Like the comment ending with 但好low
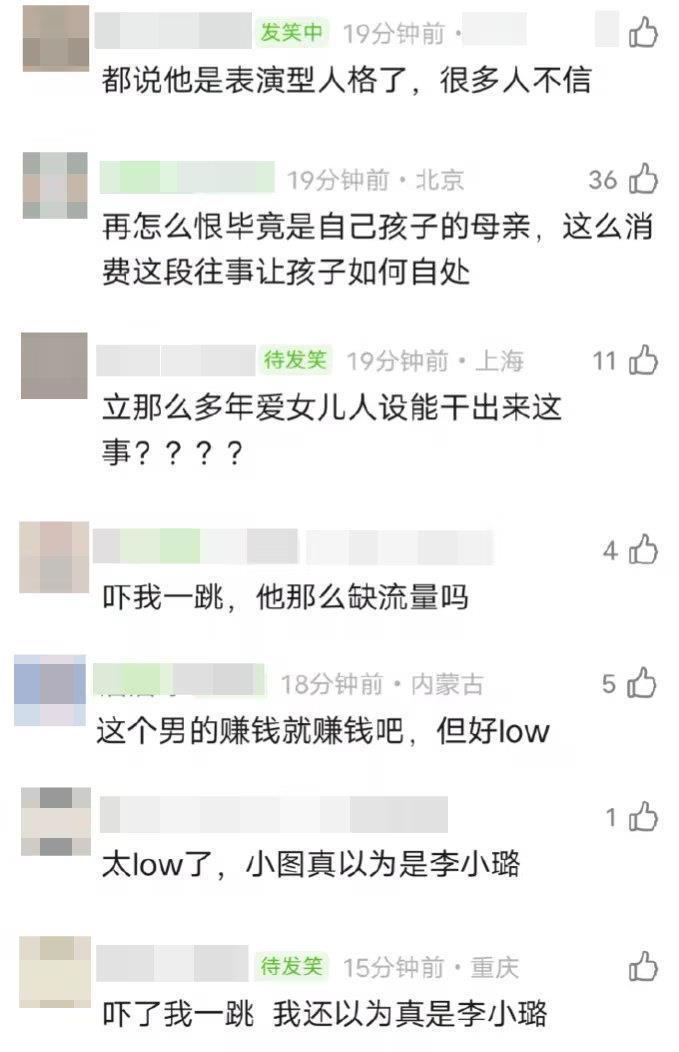This screenshot has height=1052, width=679. (642, 683)
